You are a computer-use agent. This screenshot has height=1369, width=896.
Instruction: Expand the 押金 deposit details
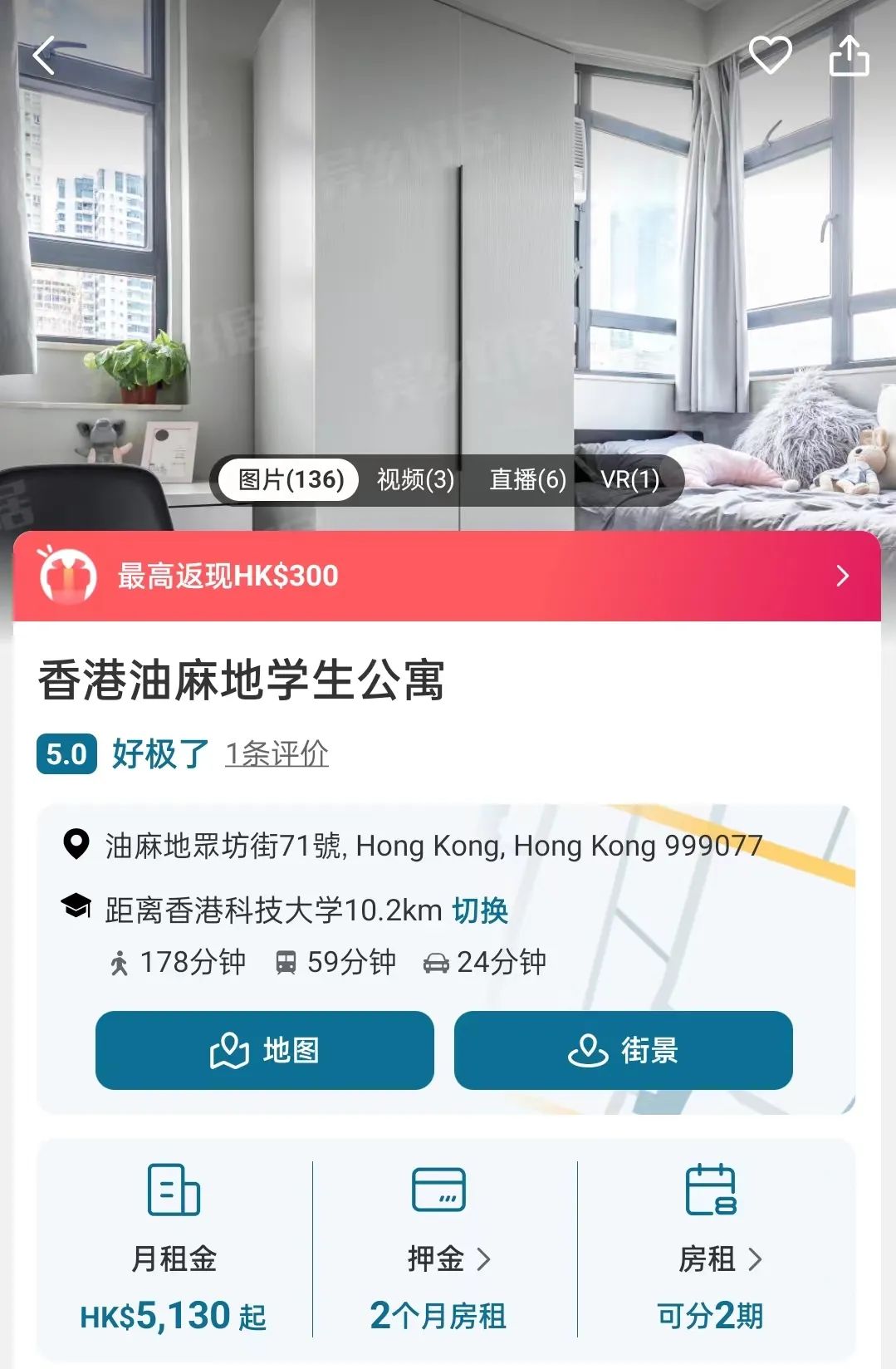(448, 1259)
